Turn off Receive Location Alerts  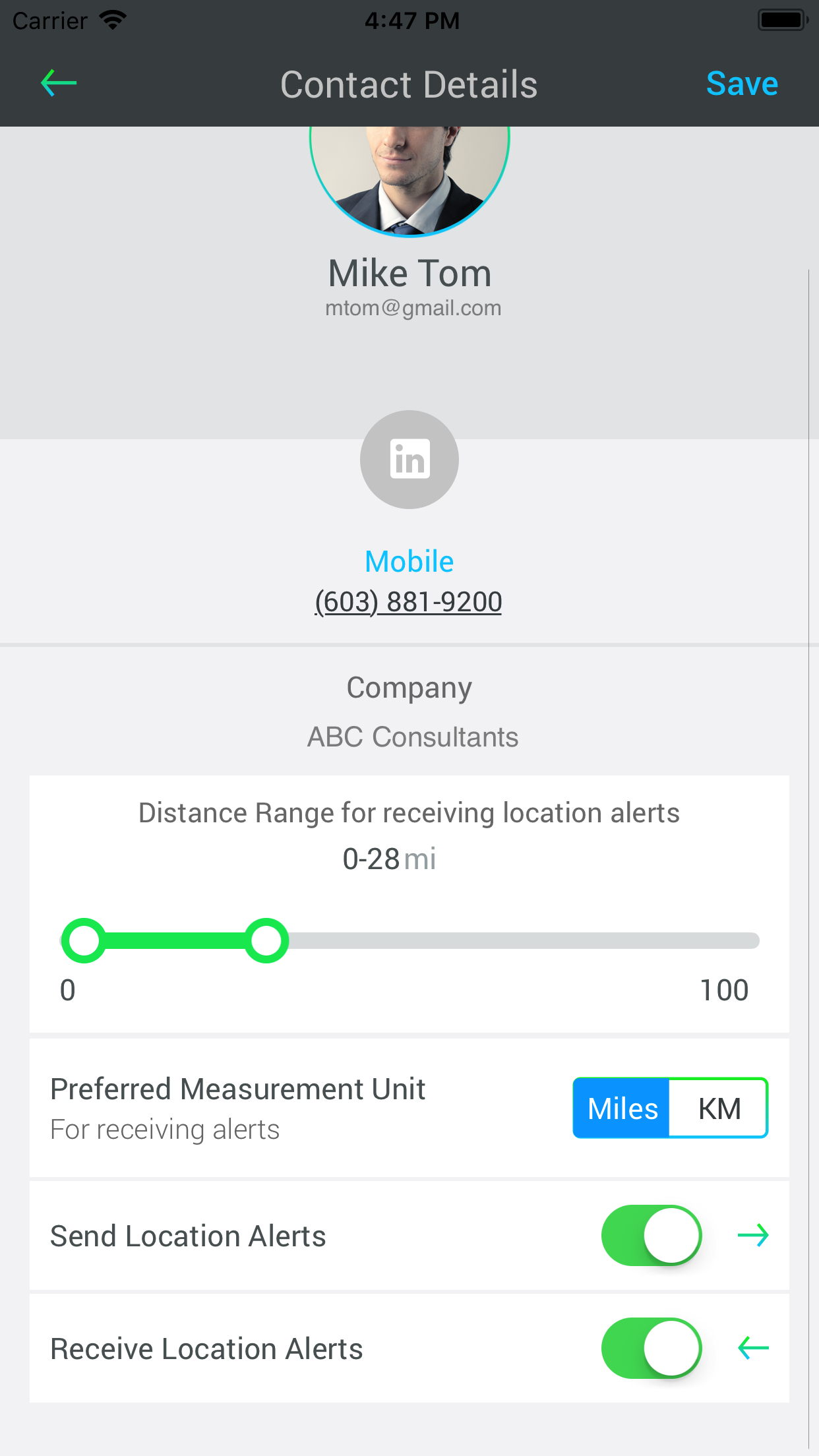coord(651,1349)
